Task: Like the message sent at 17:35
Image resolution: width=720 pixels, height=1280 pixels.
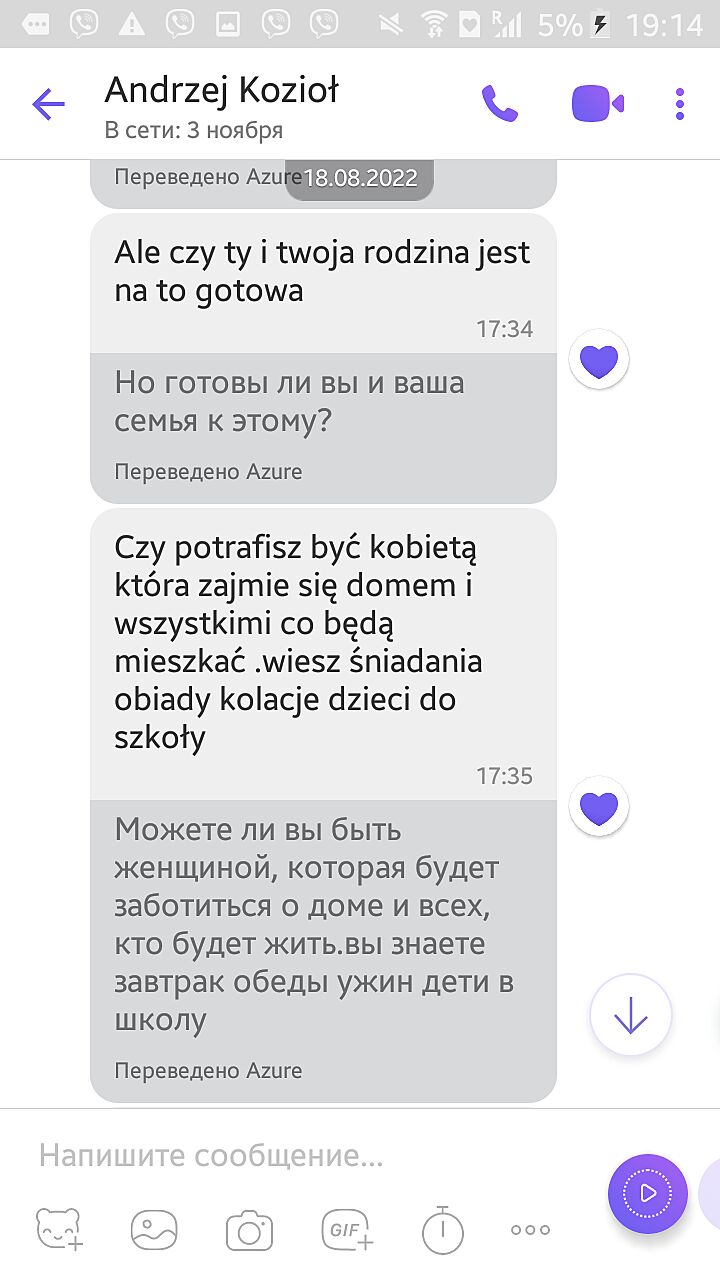Action: [599, 806]
